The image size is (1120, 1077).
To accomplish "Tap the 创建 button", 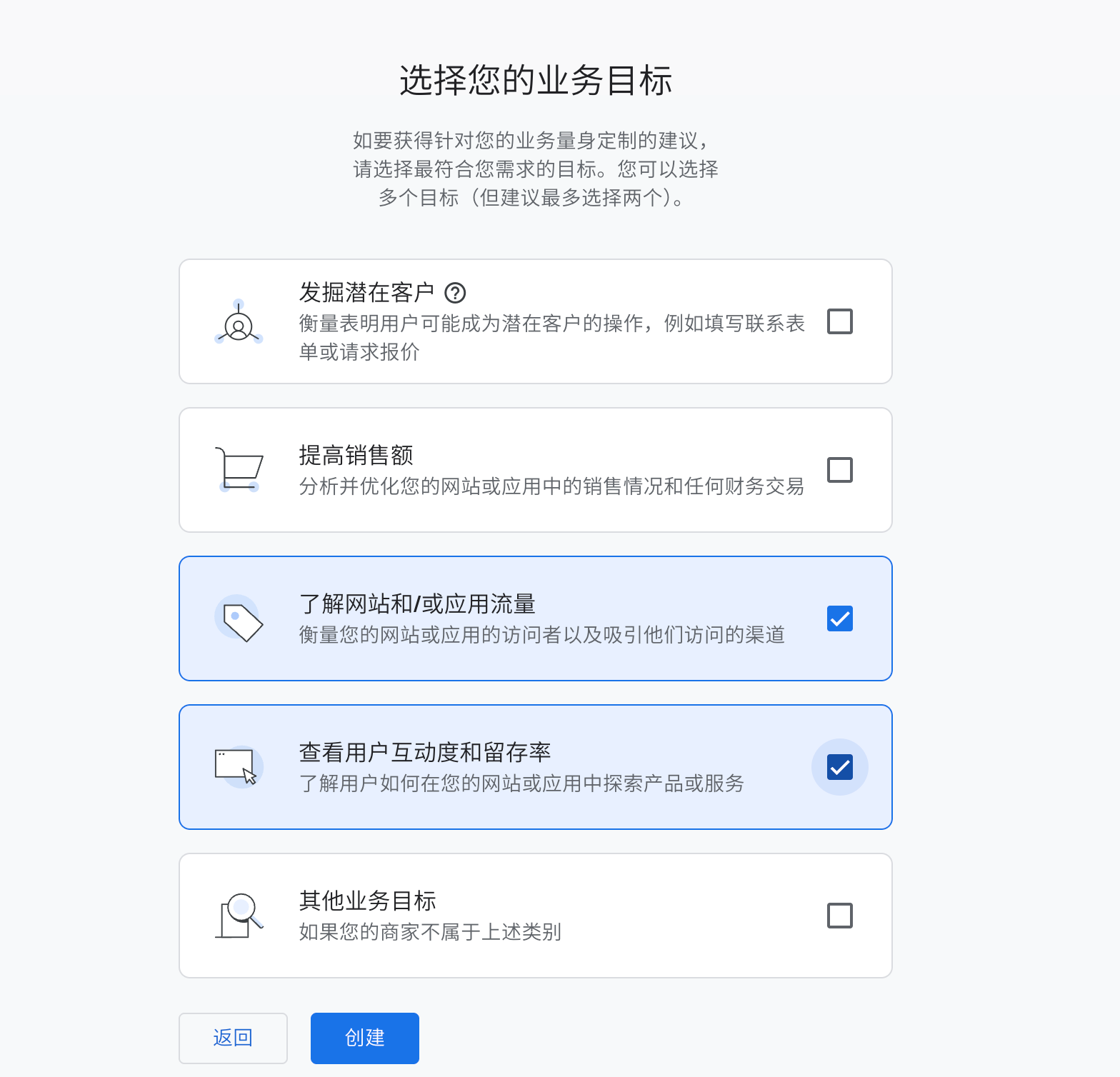I will tap(364, 1038).
